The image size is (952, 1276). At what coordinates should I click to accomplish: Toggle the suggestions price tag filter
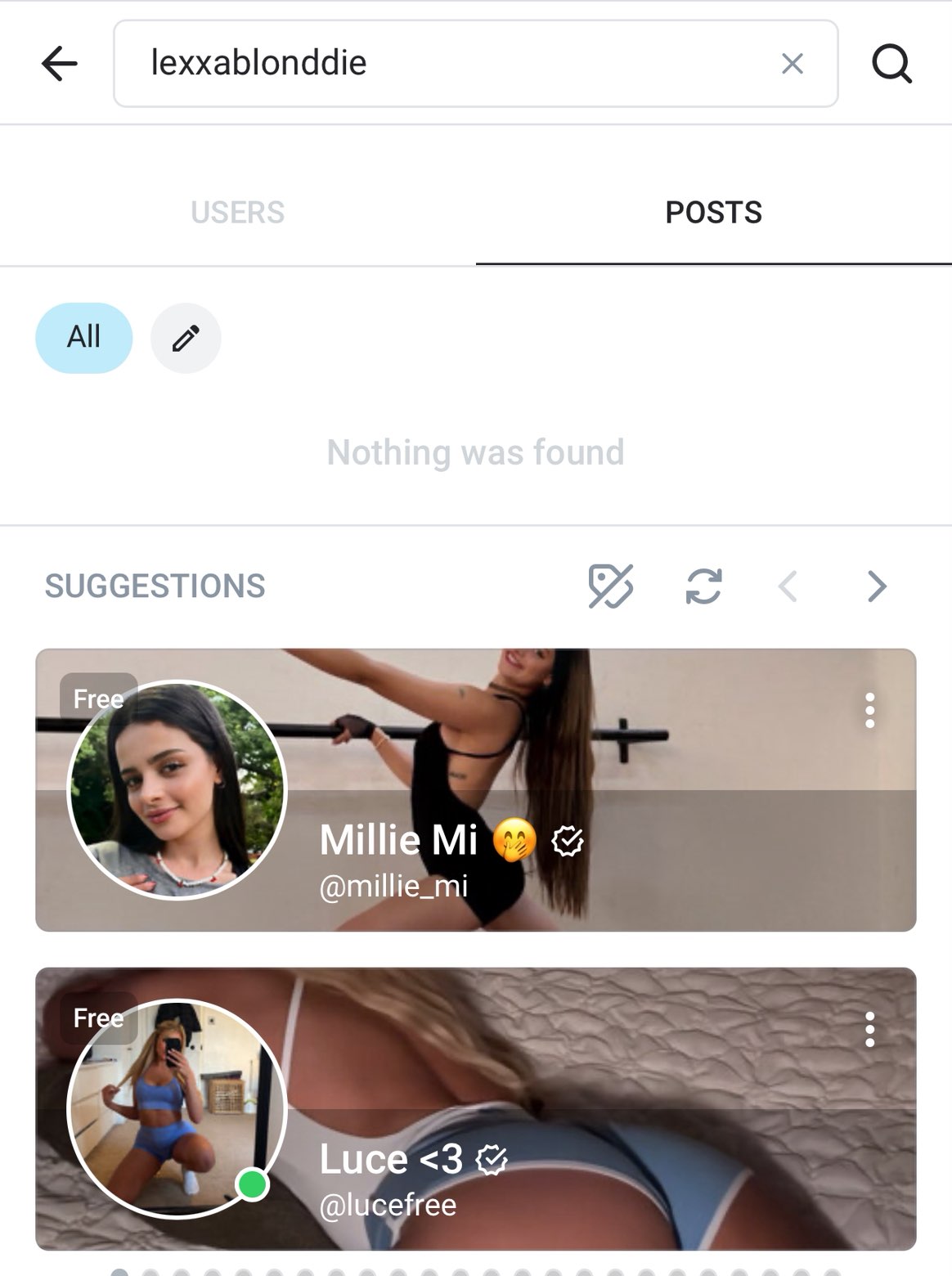point(610,586)
